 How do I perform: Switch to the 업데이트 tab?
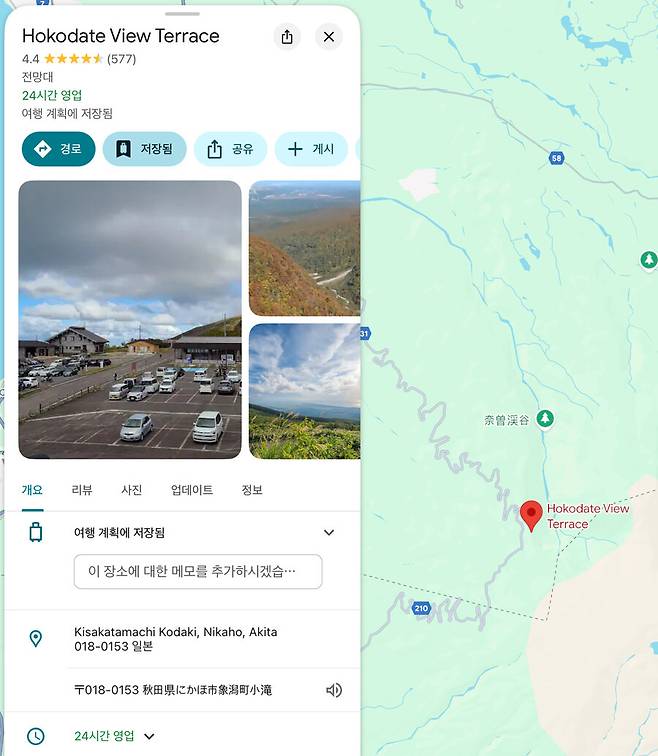[192, 490]
